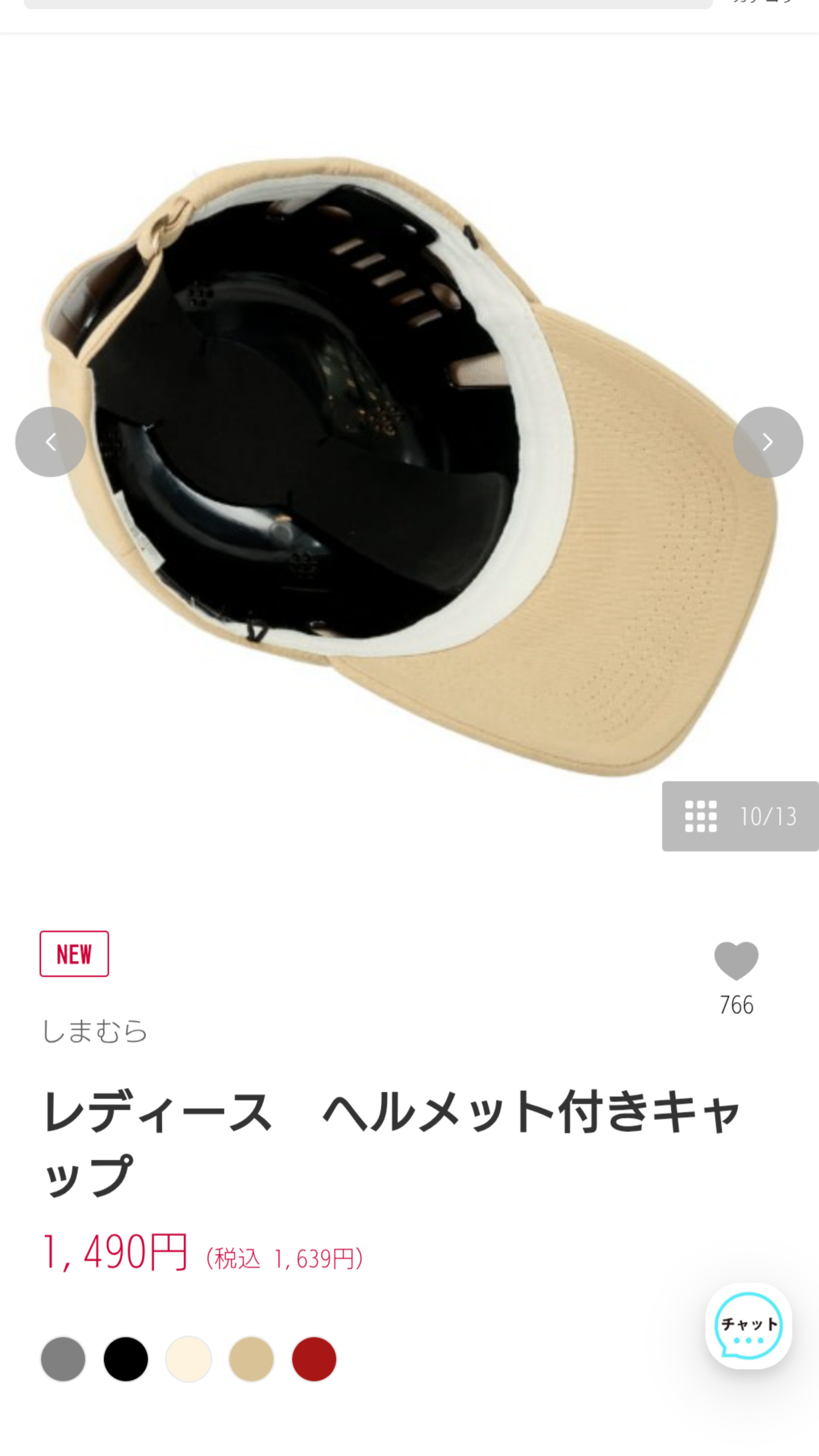The image size is (819, 1456).
Task: Choose the black color swatch
Action: [126, 1359]
